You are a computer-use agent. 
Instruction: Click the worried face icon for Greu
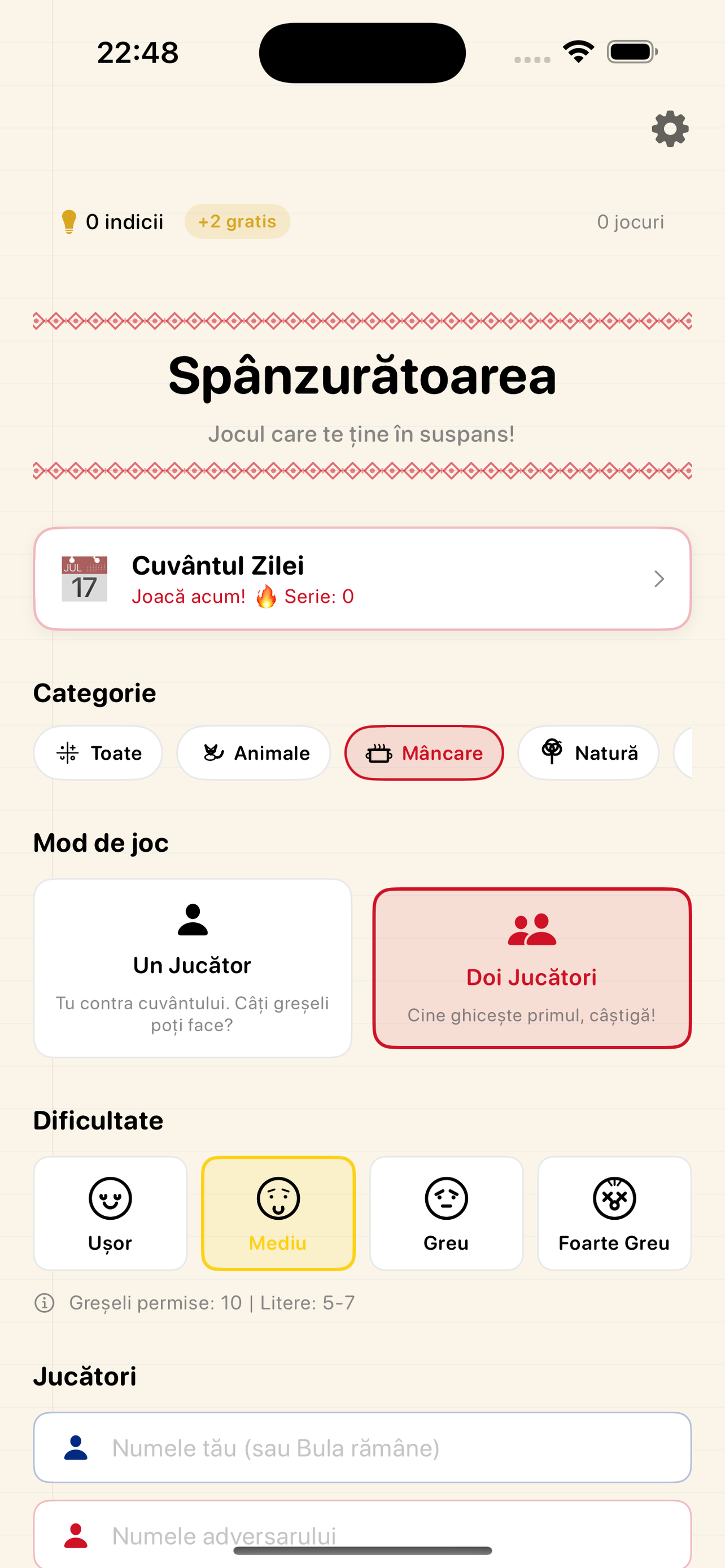pos(446,1197)
